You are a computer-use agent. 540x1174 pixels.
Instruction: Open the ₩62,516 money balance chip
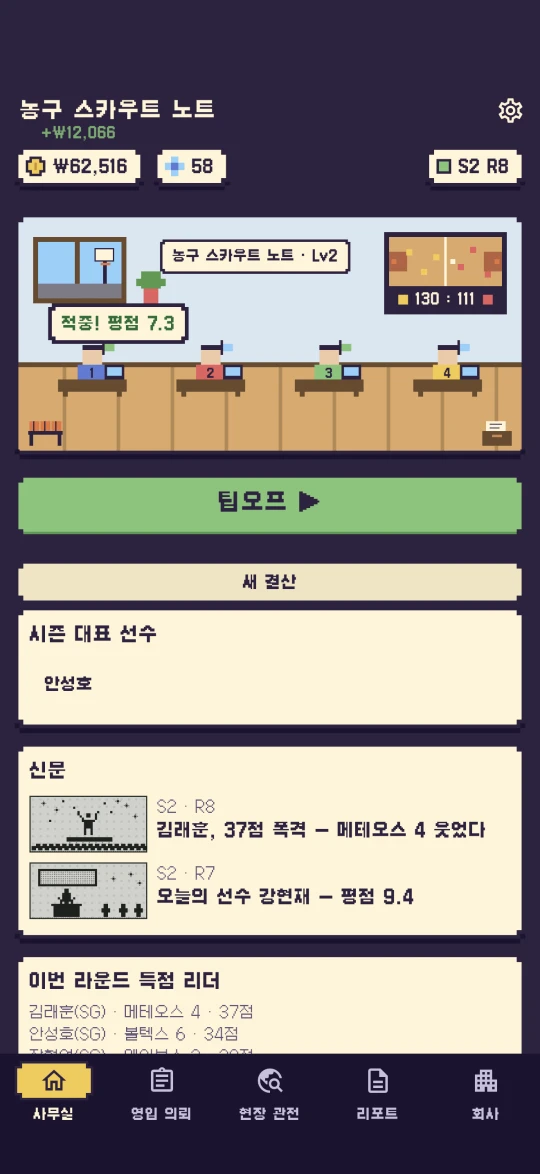tap(79, 166)
